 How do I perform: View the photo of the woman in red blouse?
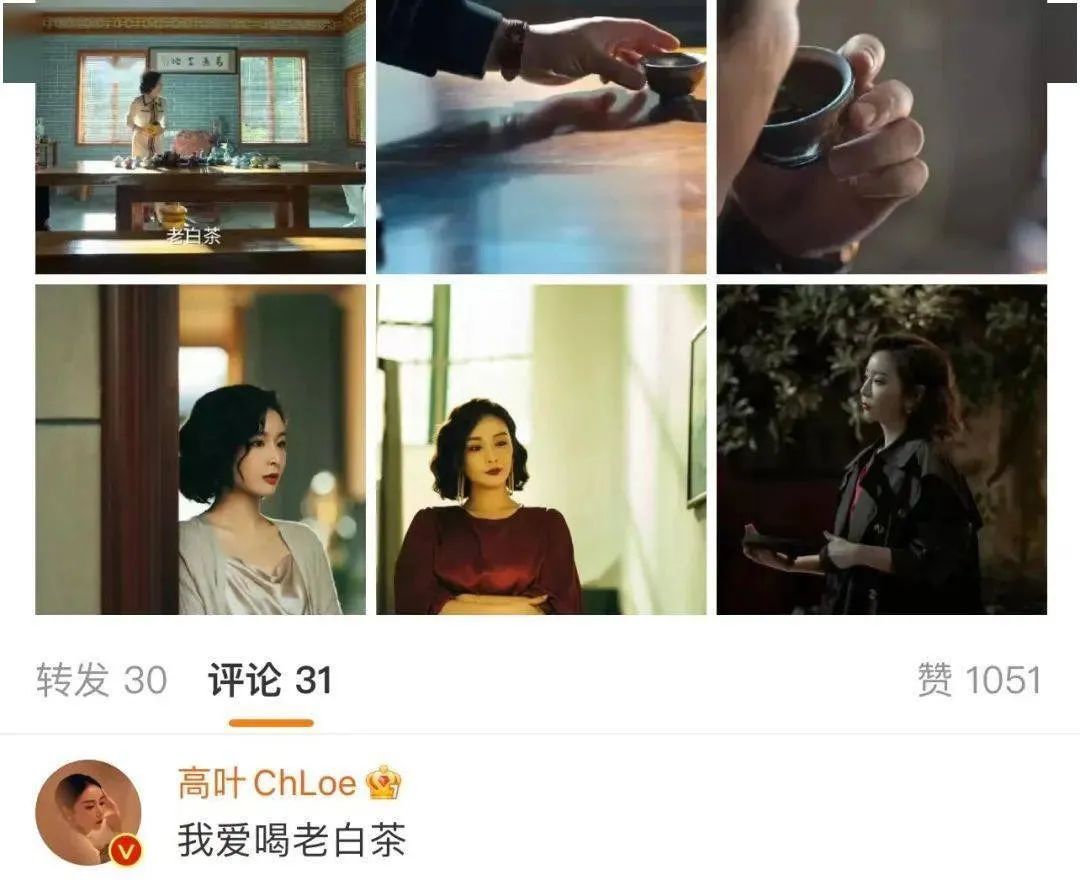541,449
